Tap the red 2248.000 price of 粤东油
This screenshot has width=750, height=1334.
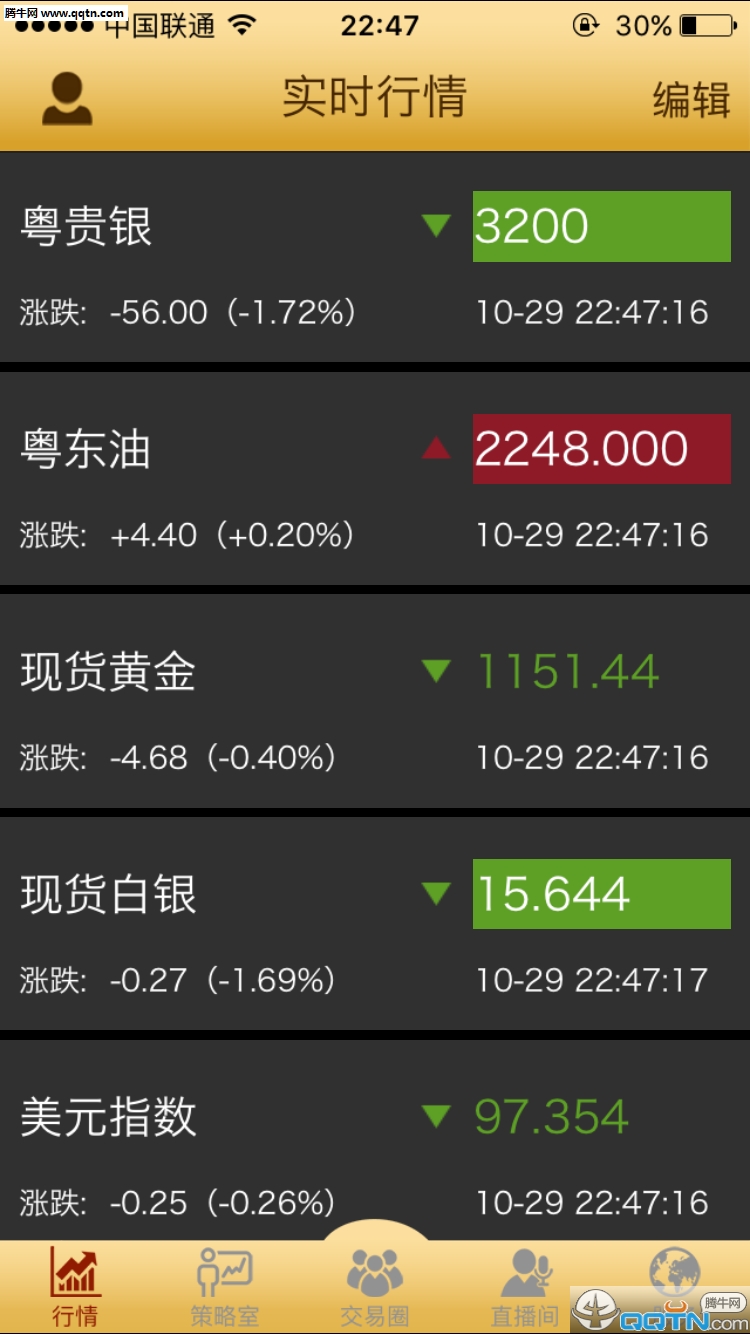(x=600, y=449)
